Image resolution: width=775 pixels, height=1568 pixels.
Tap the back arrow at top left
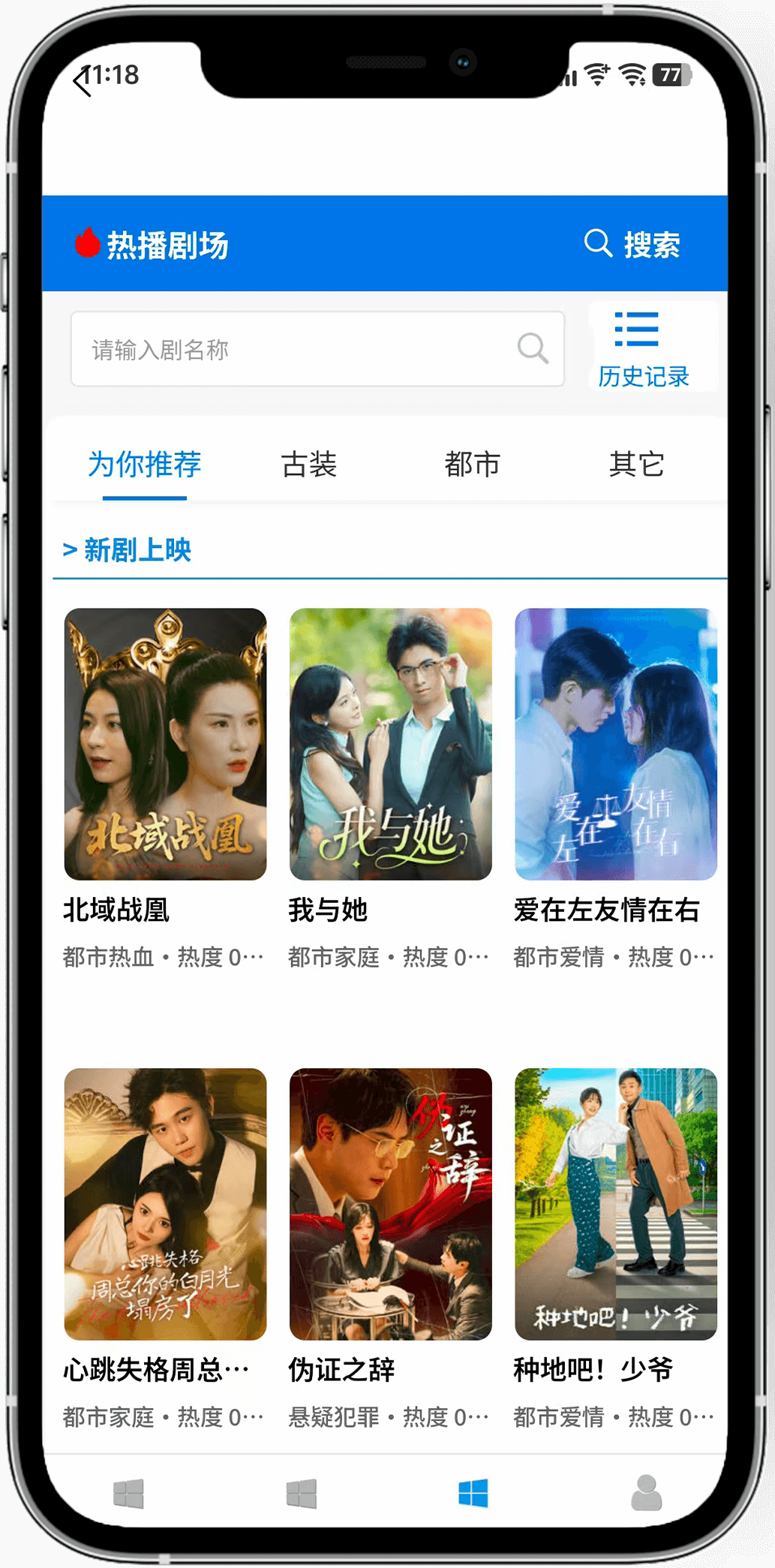pos(83,81)
